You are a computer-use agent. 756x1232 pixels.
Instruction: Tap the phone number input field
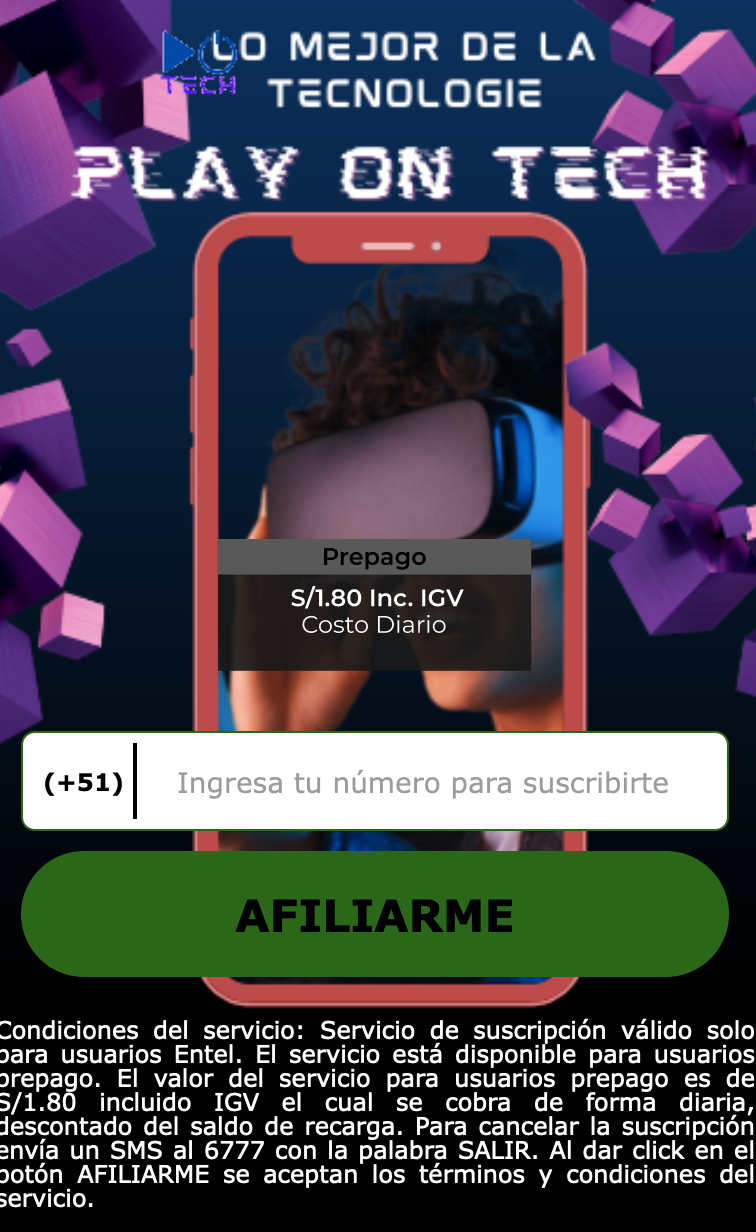pos(422,782)
